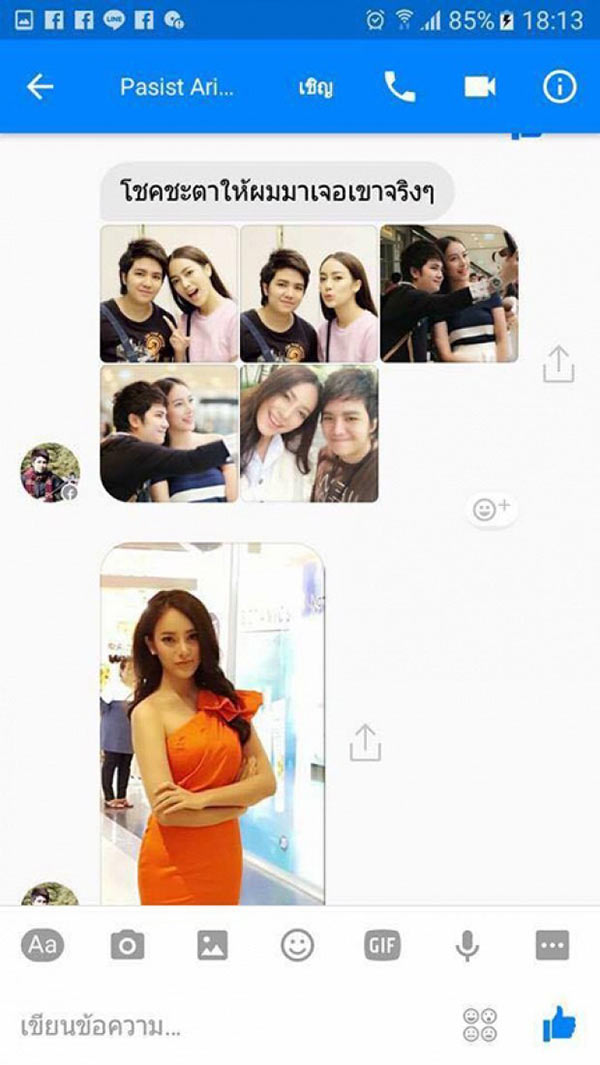Open the photo gallery picker
The height and width of the screenshot is (1065, 600).
(x=212, y=944)
